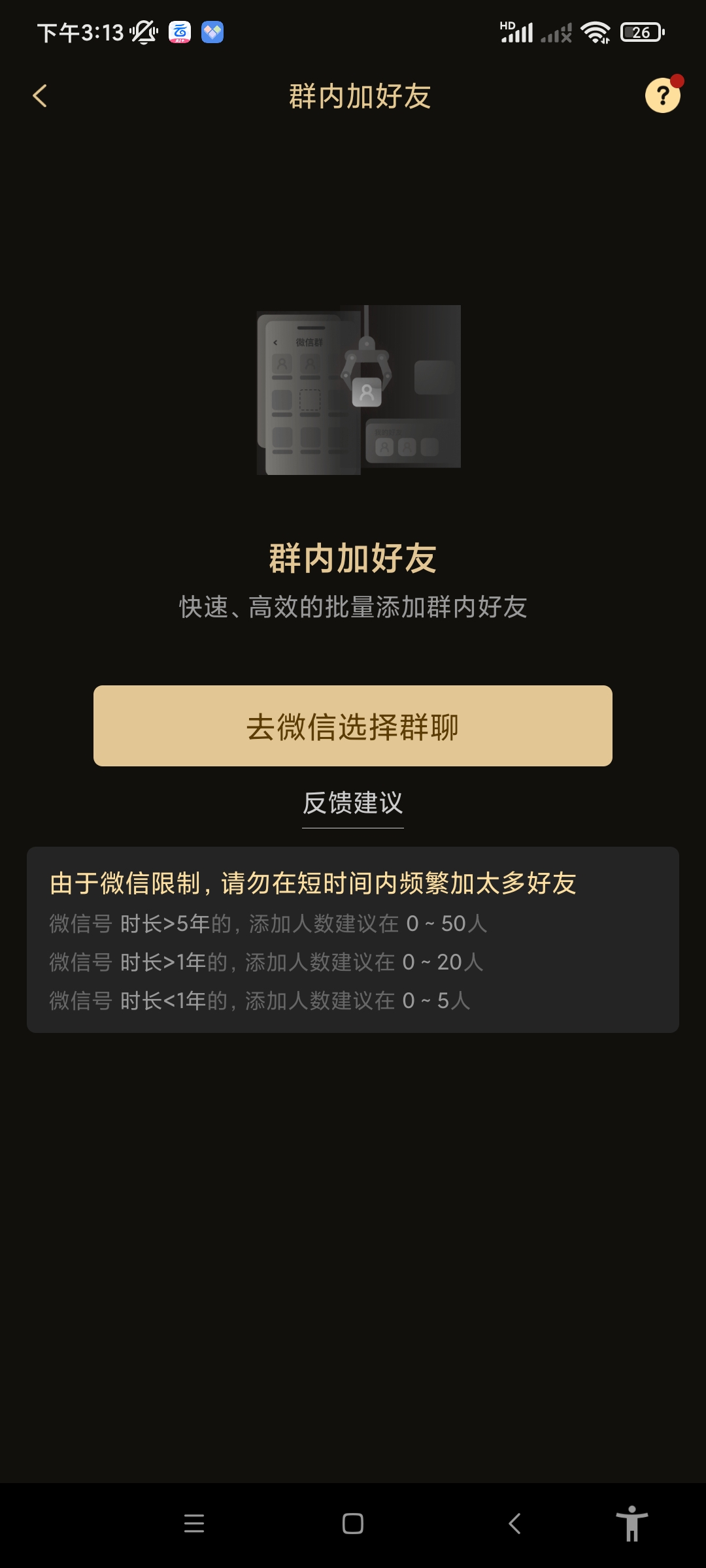Open the help question mark icon
The height and width of the screenshot is (1568, 706).
(662, 96)
